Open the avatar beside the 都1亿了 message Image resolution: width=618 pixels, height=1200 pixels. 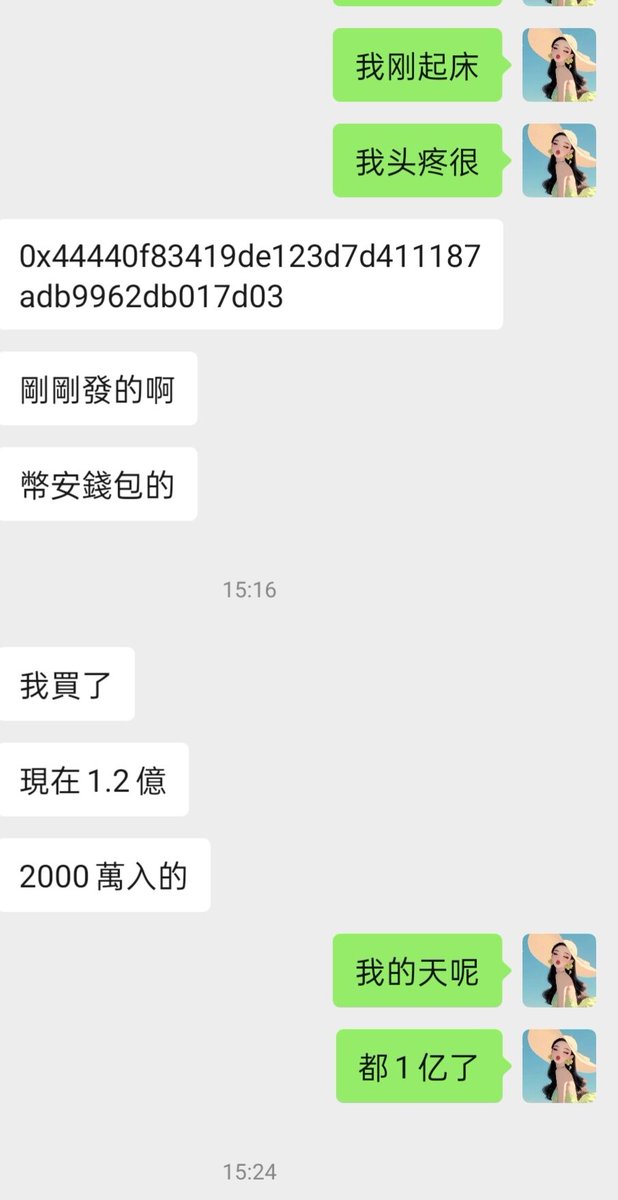559,1066
